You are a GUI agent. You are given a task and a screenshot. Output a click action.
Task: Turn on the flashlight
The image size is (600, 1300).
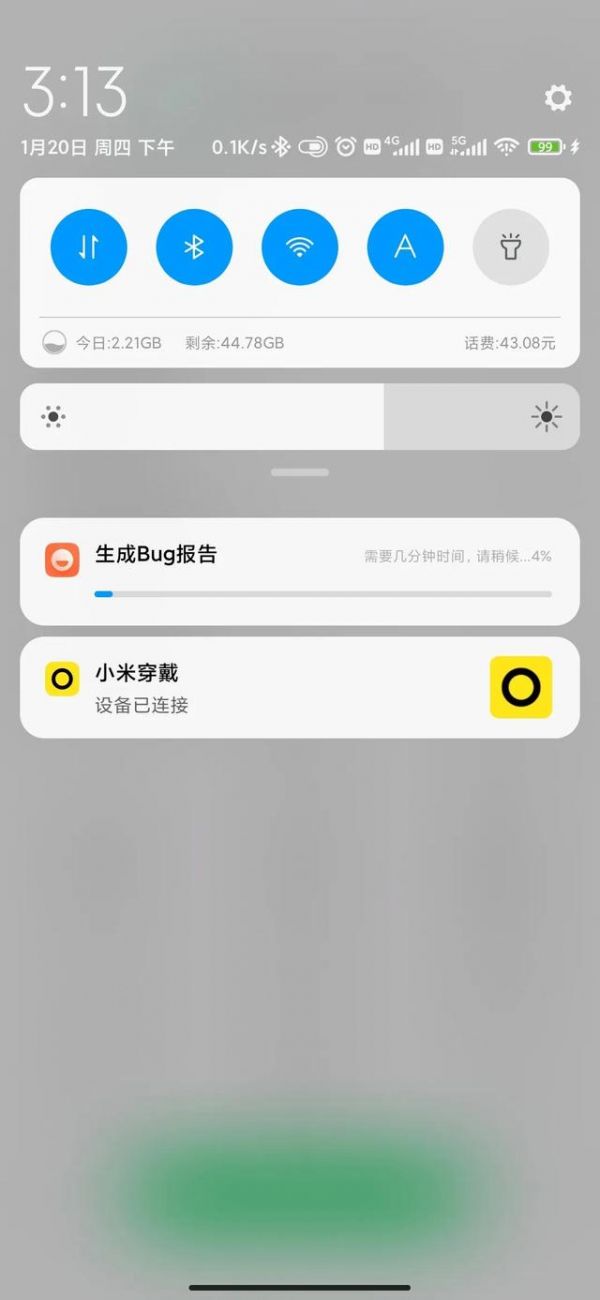coord(511,247)
